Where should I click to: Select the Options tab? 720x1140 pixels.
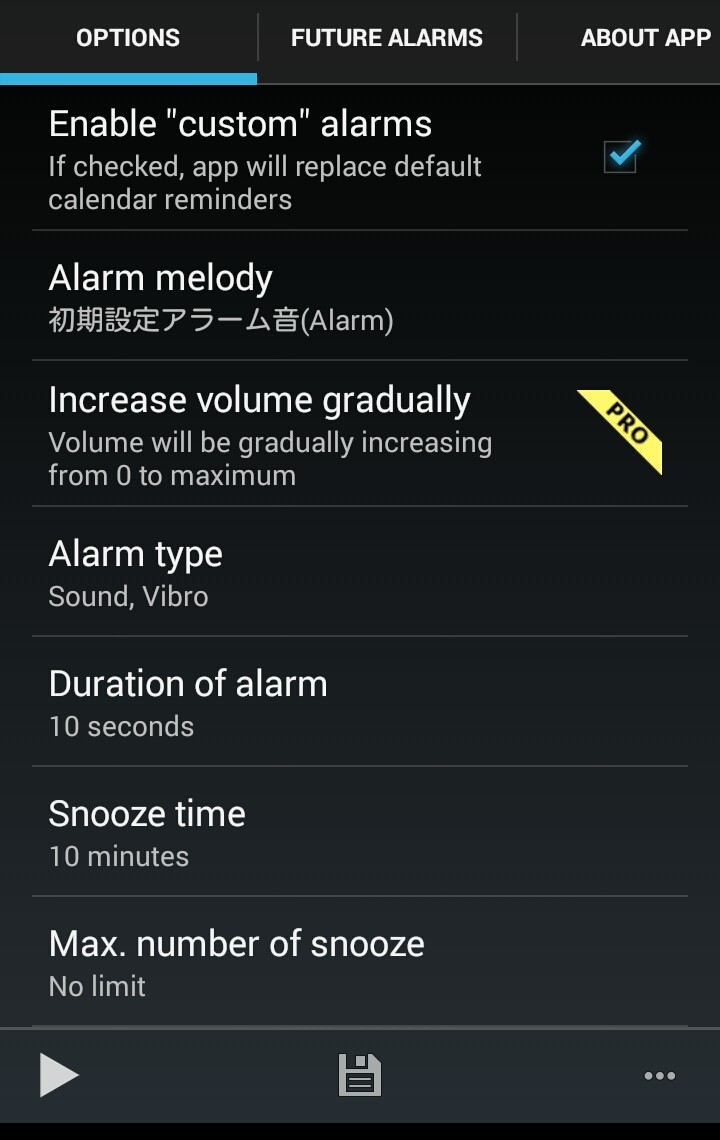coord(128,38)
